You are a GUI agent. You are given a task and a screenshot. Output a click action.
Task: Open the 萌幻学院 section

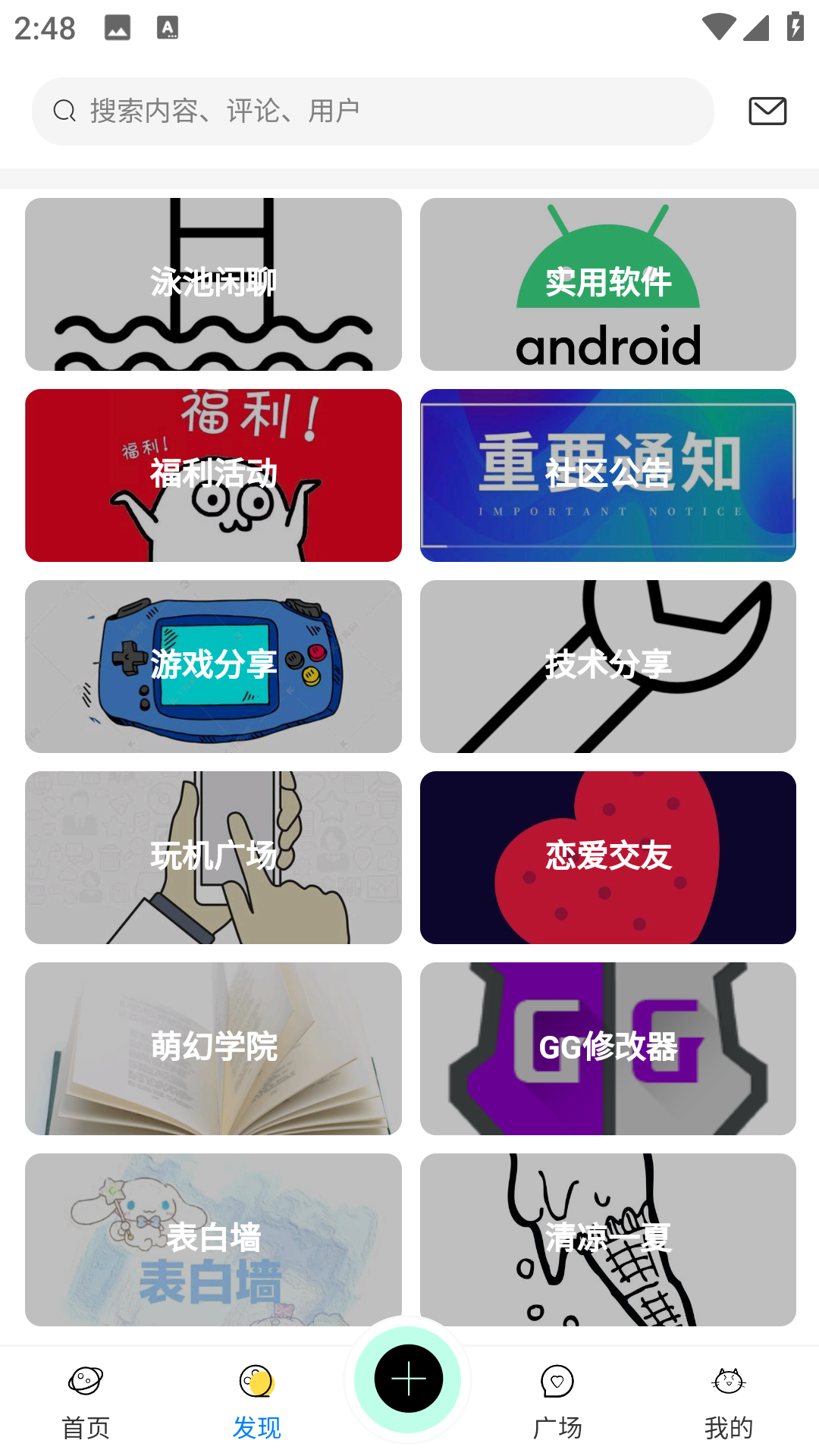[x=213, y=1049]
